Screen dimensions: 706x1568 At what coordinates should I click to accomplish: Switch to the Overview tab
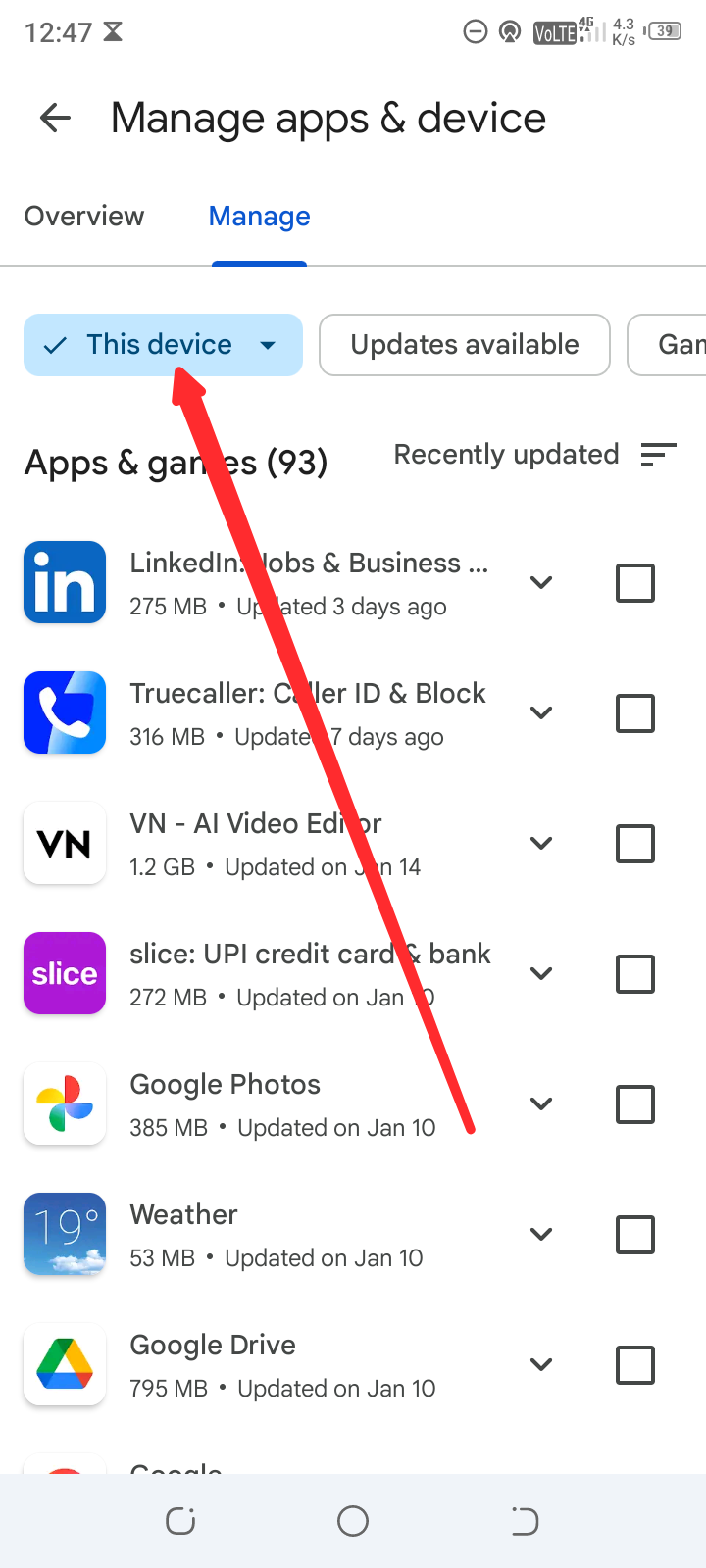84,216
